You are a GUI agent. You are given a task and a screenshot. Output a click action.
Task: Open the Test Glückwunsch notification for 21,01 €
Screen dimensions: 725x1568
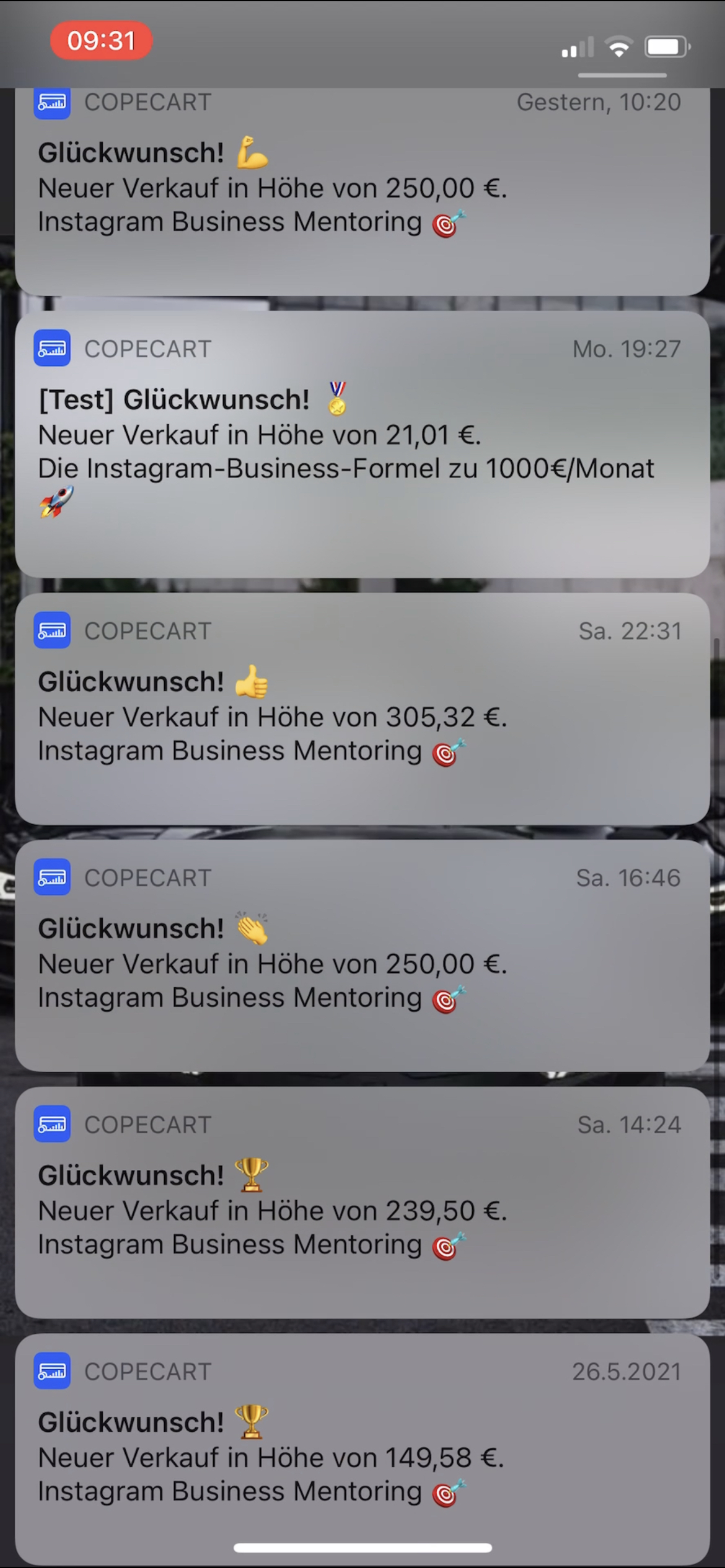pos(362,443)
